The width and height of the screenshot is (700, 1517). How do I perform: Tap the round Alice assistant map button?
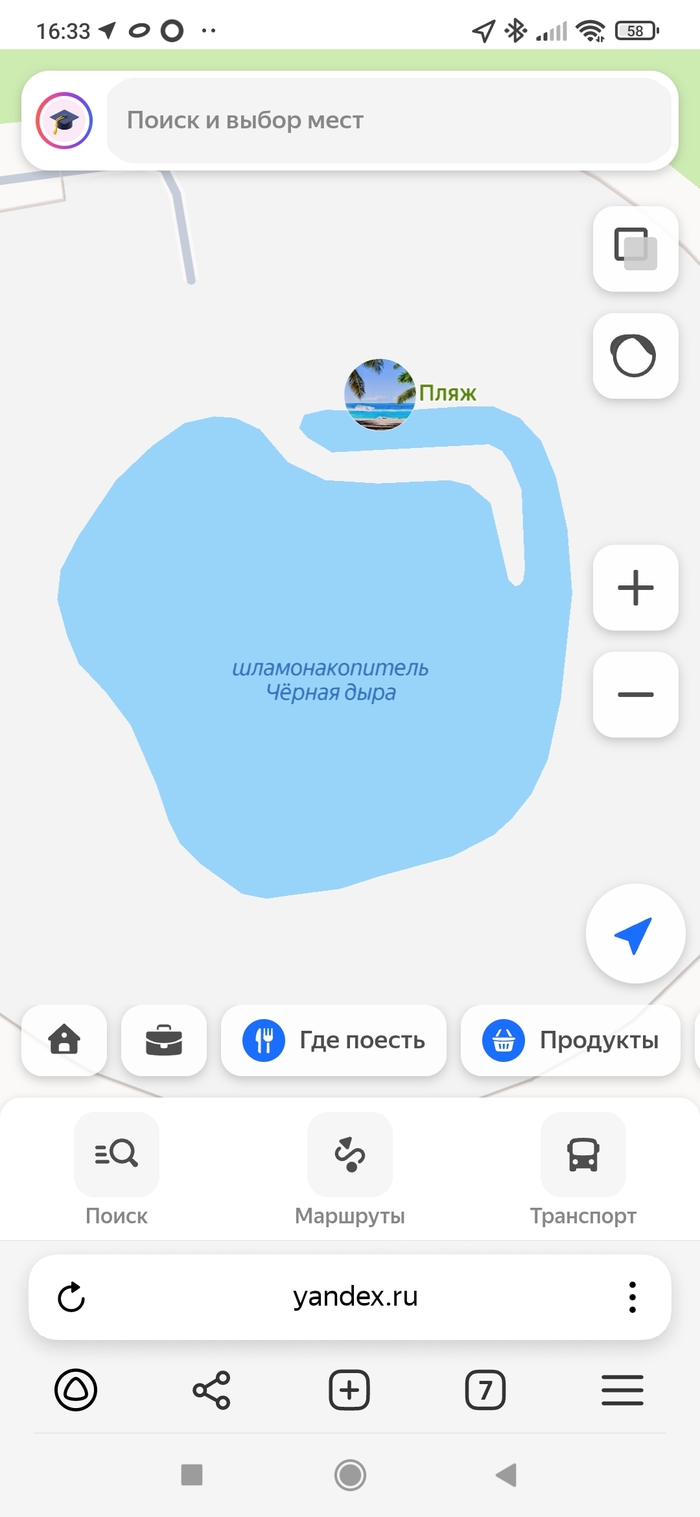(635, 356)
